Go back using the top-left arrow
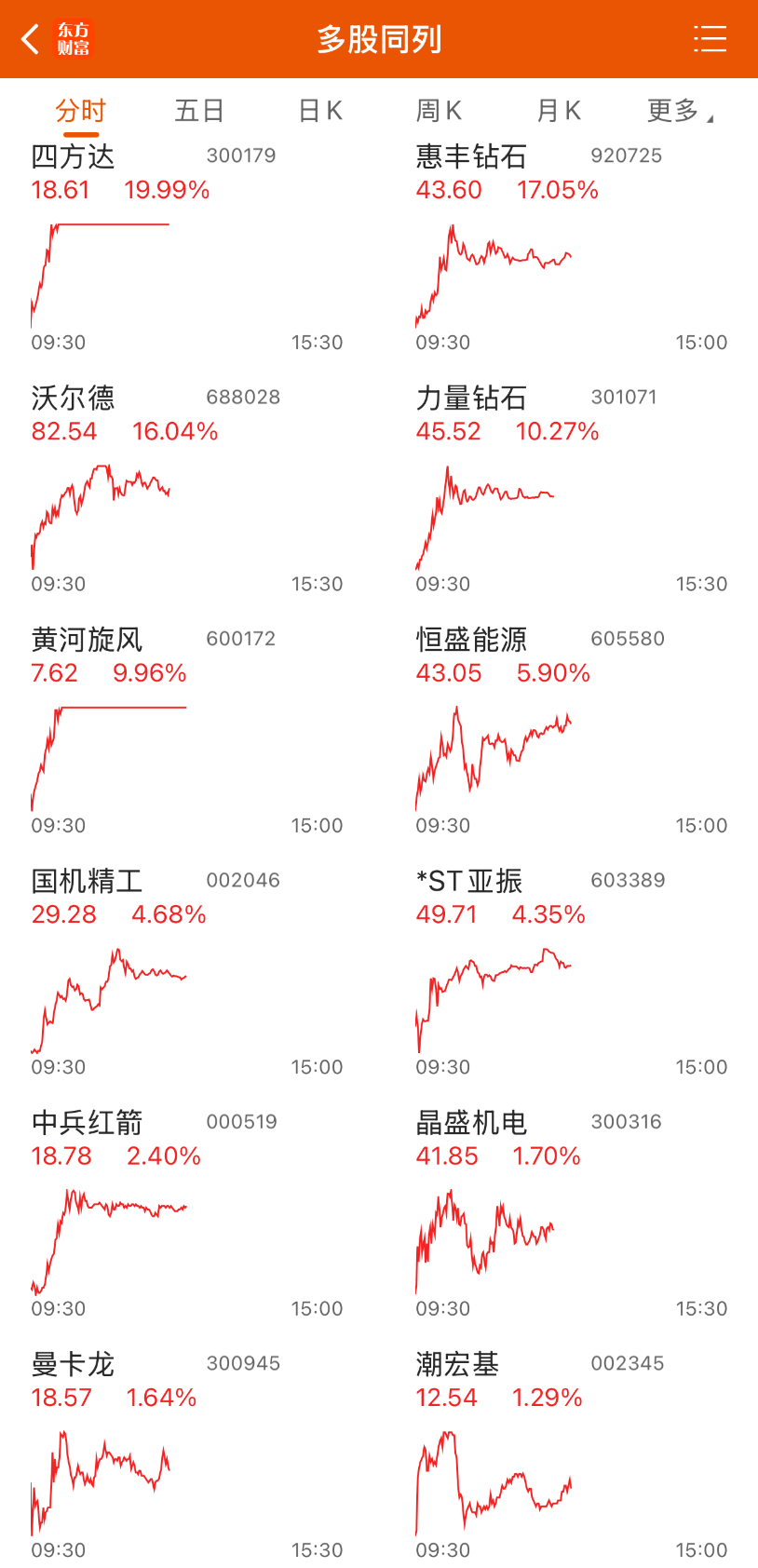 pyautogui.click(x=31, y=39)
